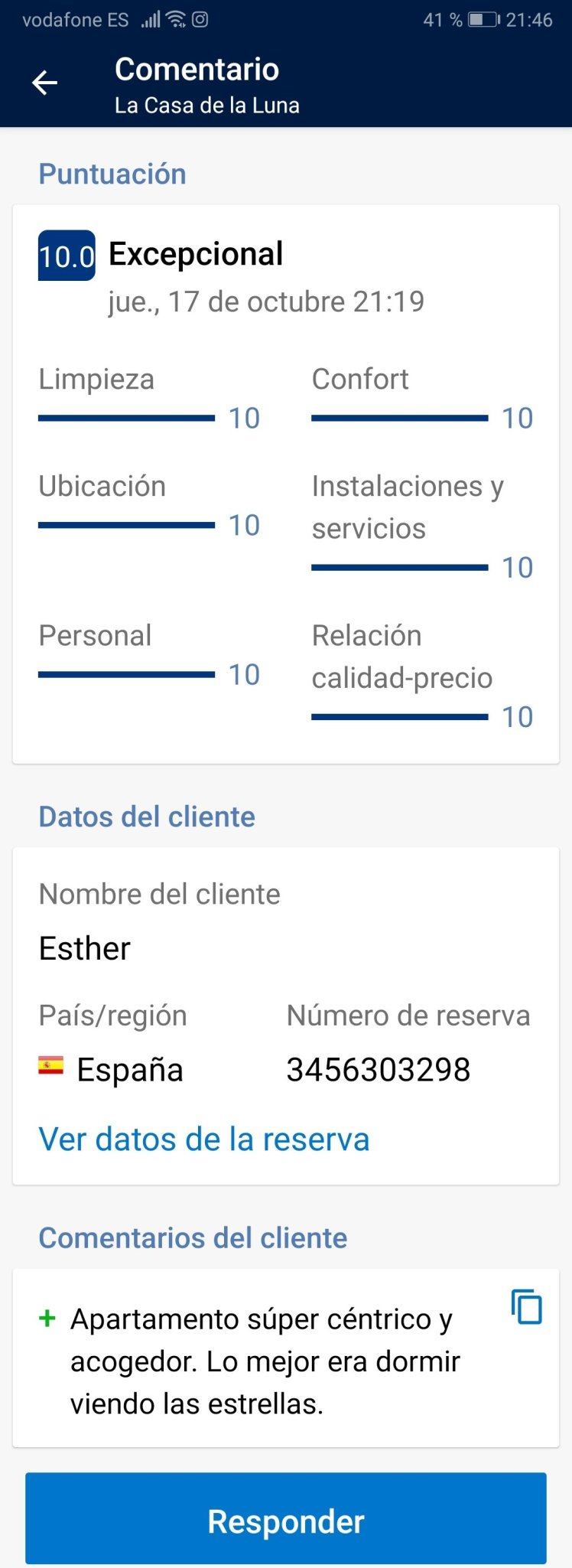
Task: Copy the client's comment text
Action: pyautogui.click(x=526, y=1307)
